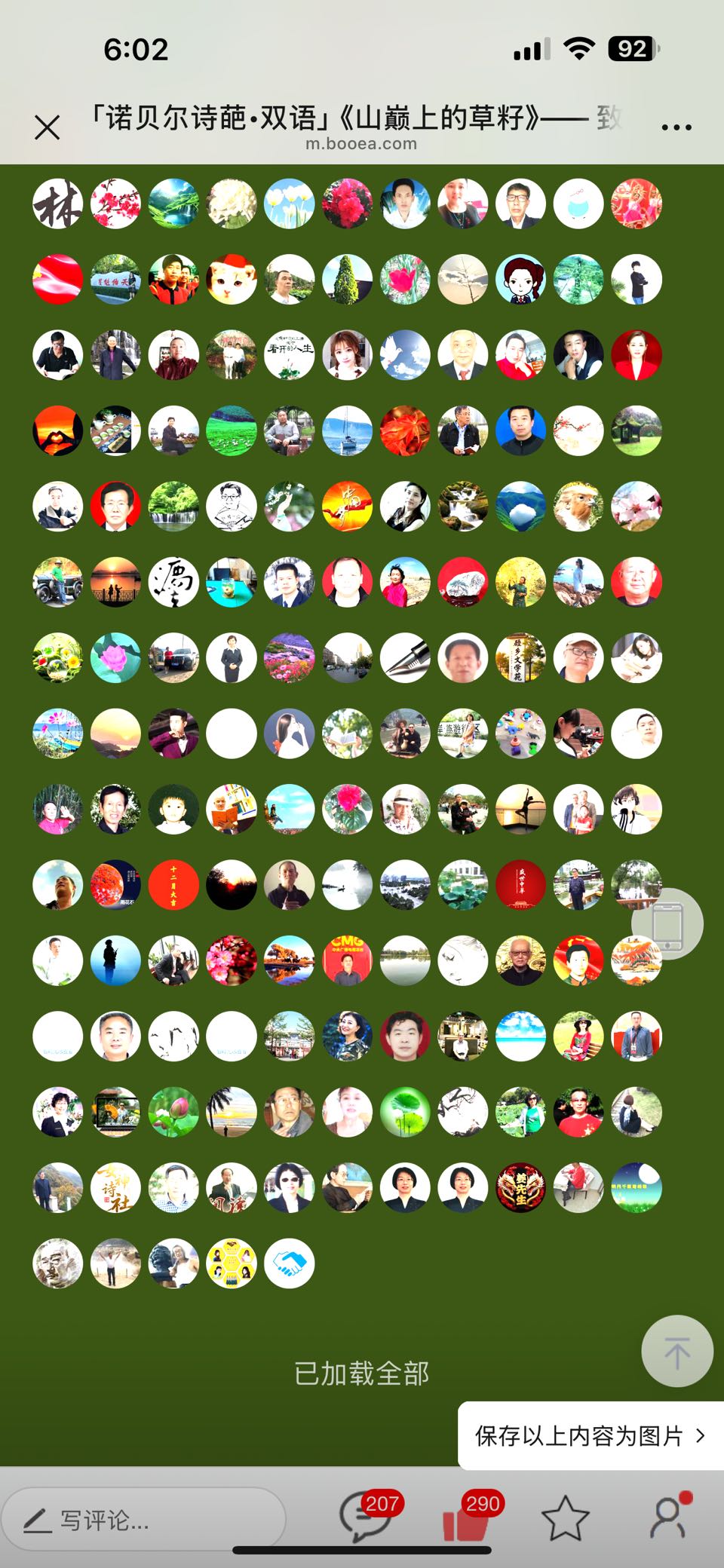
Task: Open the fountain pen avatar
Action: tap(405, 658)
